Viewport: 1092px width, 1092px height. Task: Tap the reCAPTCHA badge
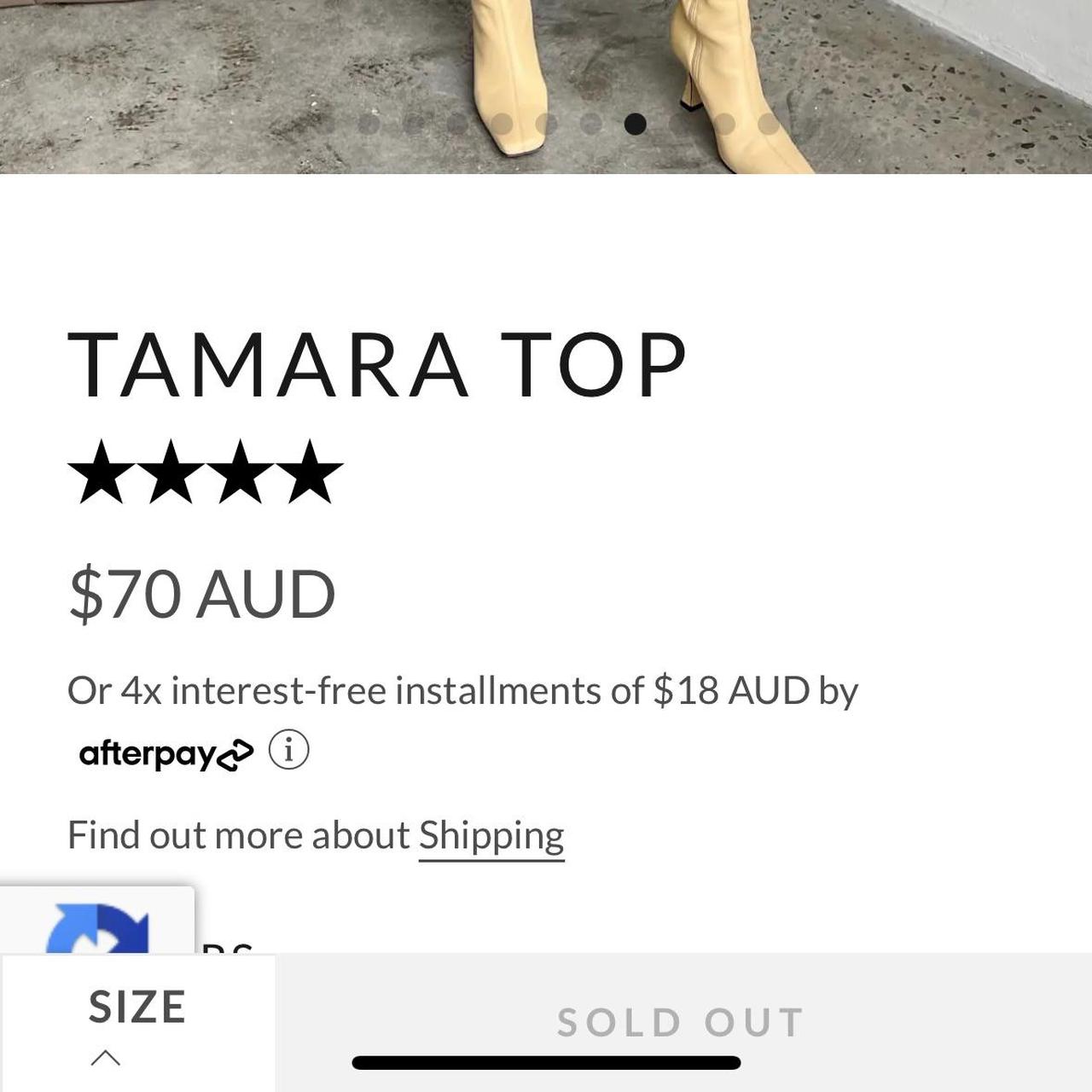(96, 925)
